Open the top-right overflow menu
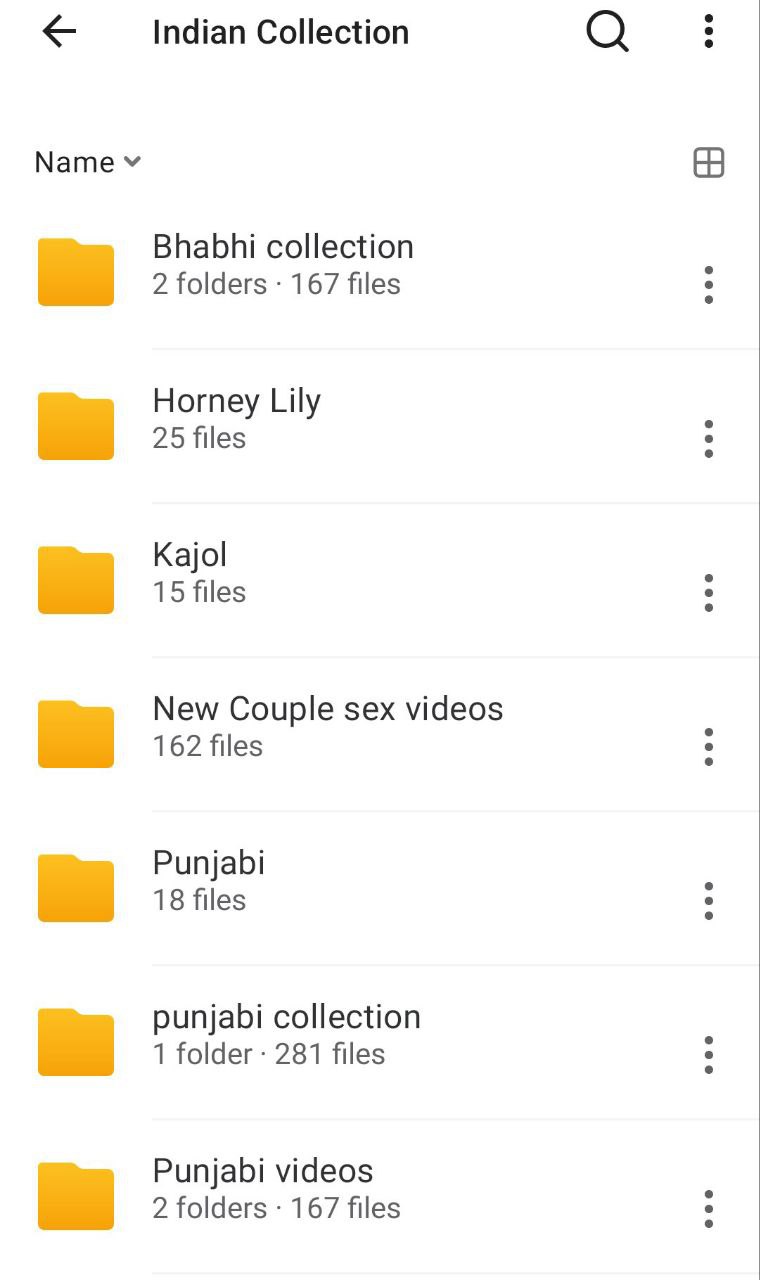The width and height of the screenshot is (760, 1280). pyautogui.click(x=709, y=32)
